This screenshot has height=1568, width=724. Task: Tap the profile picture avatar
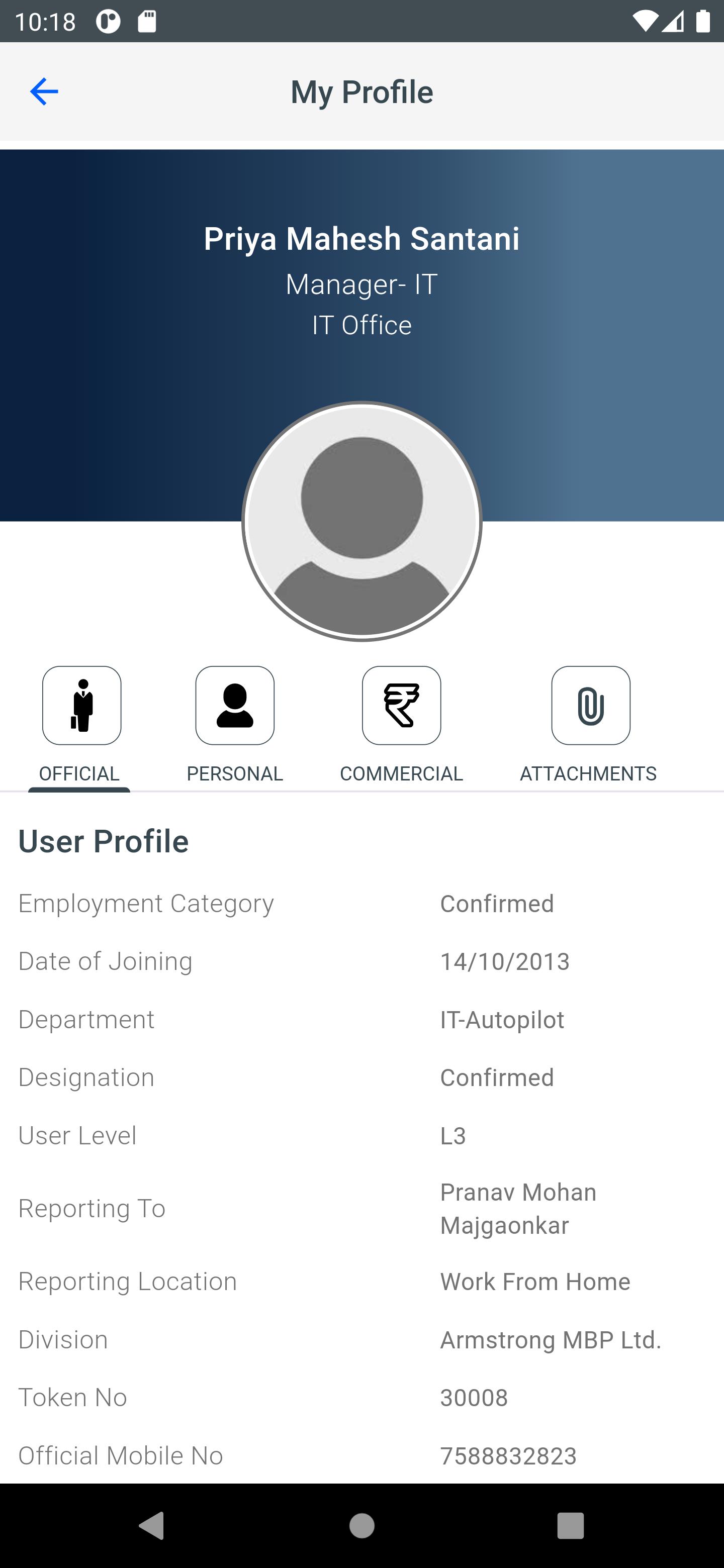(x=361, y=522)
